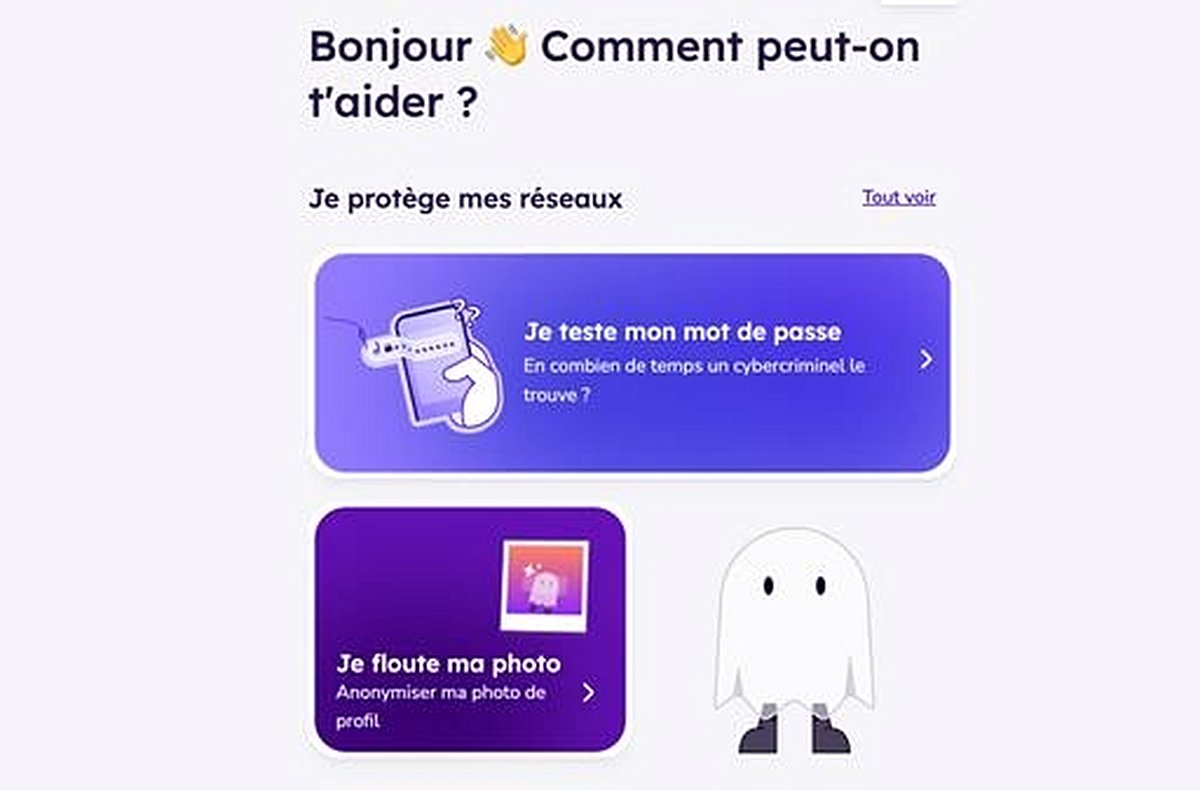
Task: Open the 'Tout voir' link
Action: [898, 197]
